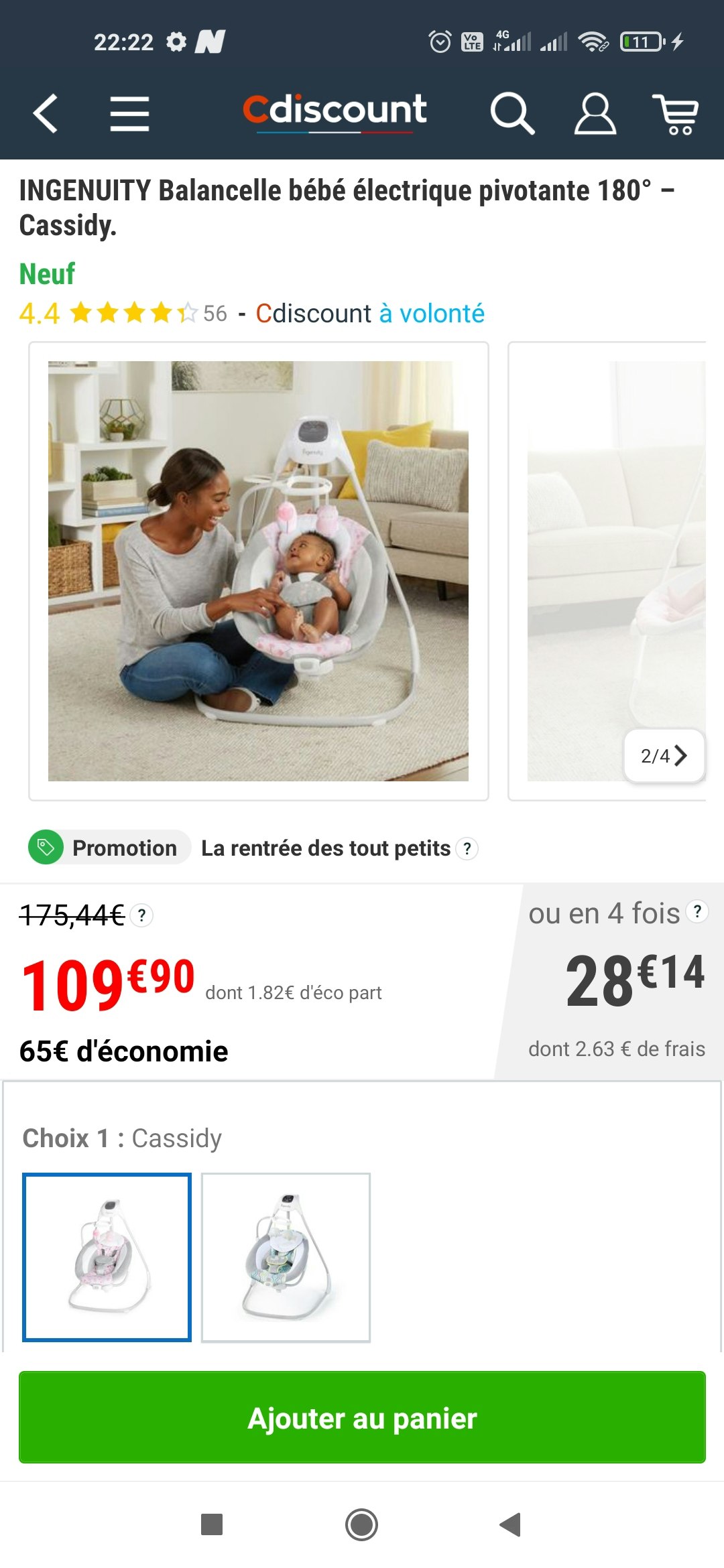Select the second blue swing variant
Screen dimensions: 724x1568
click(286, 1257)
